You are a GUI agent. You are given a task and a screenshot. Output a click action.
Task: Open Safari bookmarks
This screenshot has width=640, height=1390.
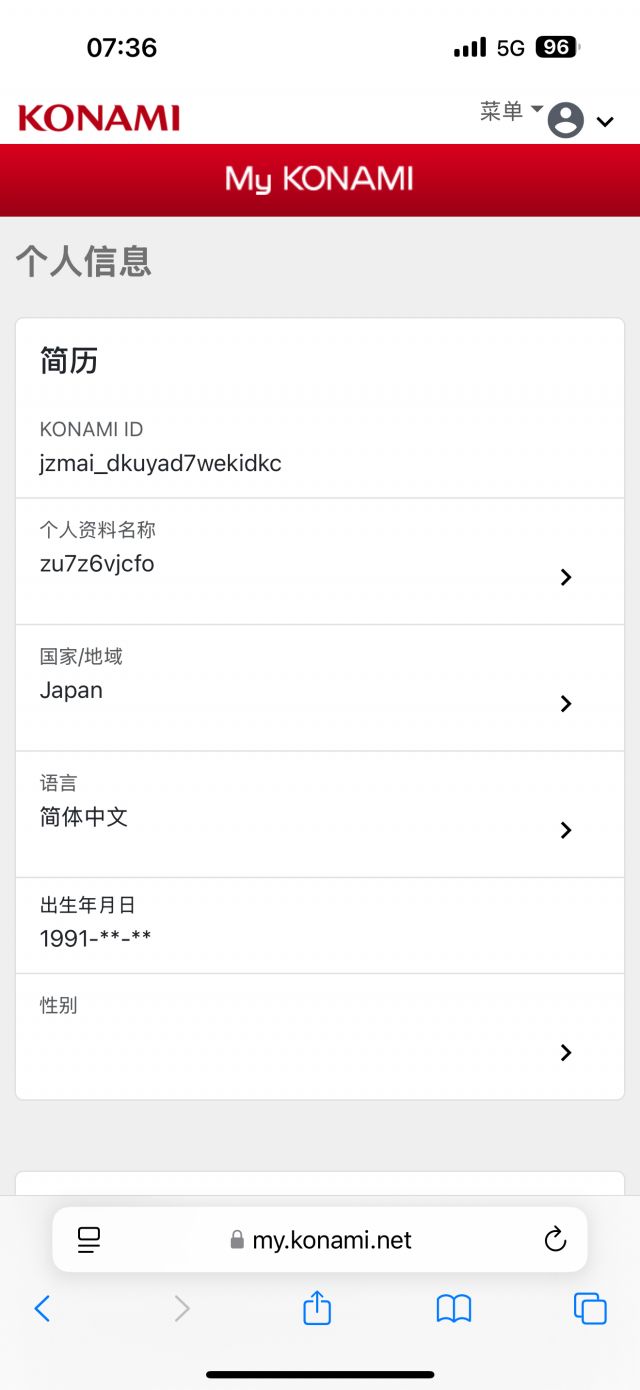454,1308
